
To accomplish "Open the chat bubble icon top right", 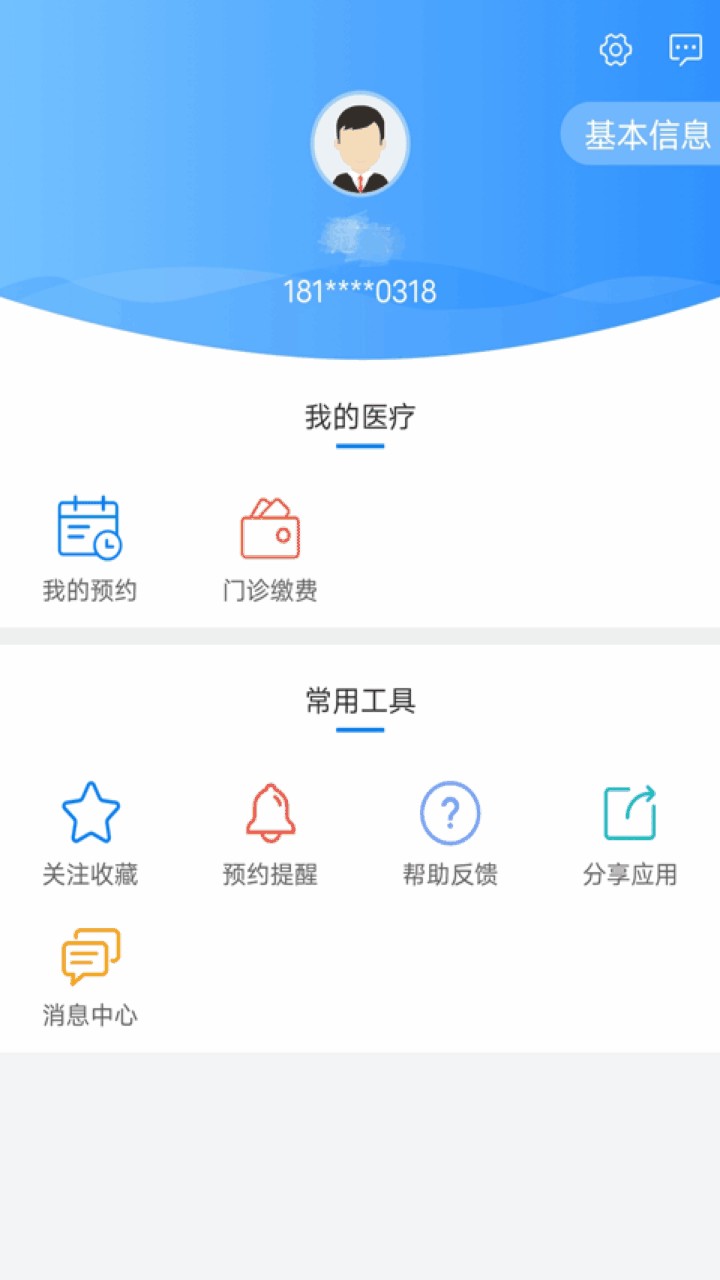I will pyautogui.click(x=686, y=49).
